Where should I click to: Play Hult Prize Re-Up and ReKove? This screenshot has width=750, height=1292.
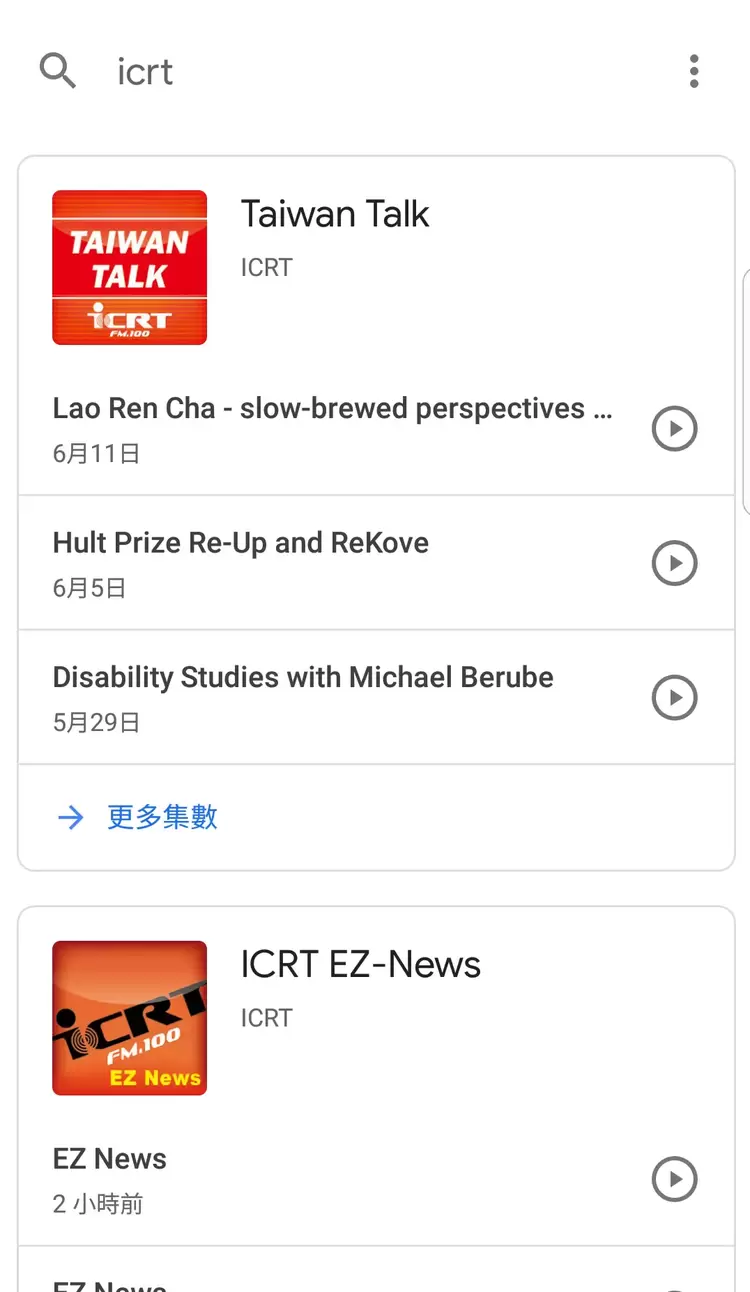pyautogui.click(x=674, y=563)
